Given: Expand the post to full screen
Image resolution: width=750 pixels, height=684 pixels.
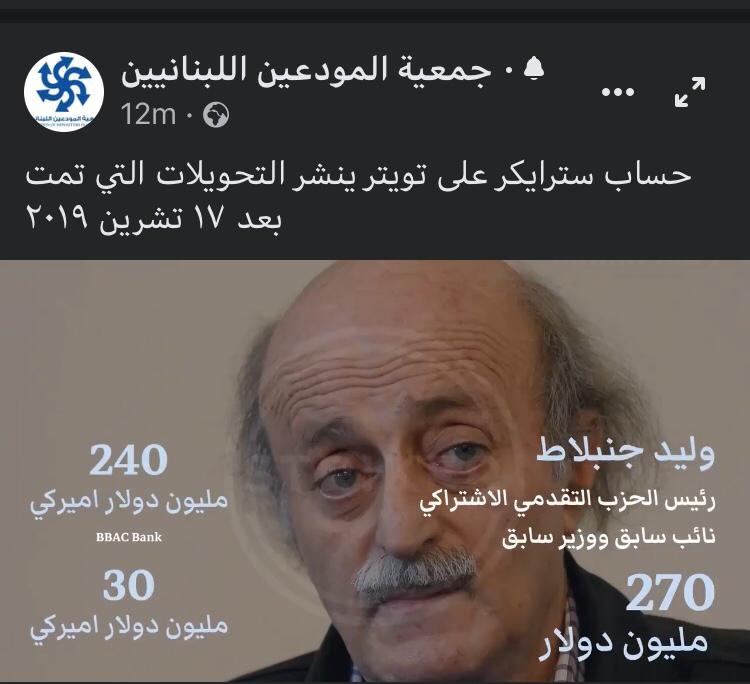Looking at the screenshot, I should (x=690, y=93).
